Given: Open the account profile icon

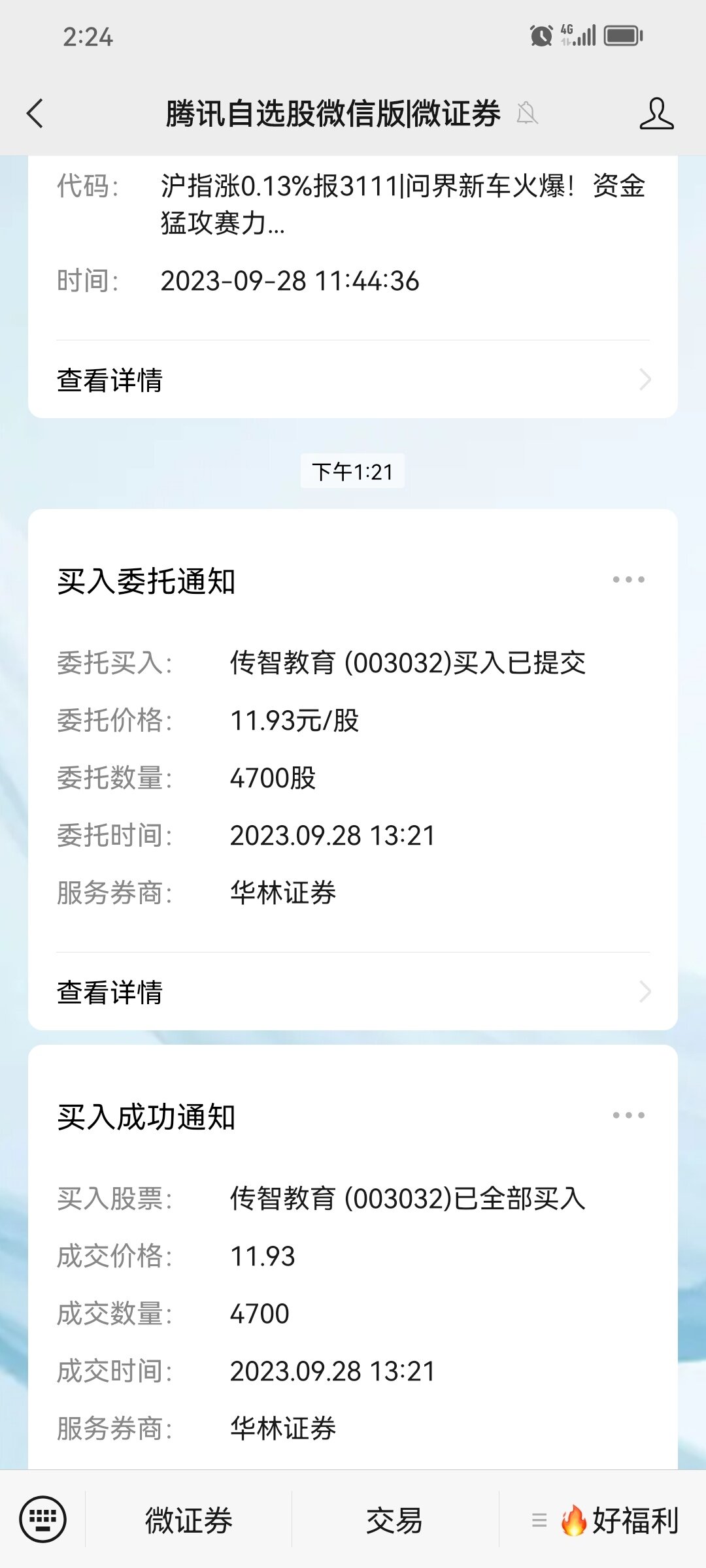Looking at the screenshot, I should point(656,114).
